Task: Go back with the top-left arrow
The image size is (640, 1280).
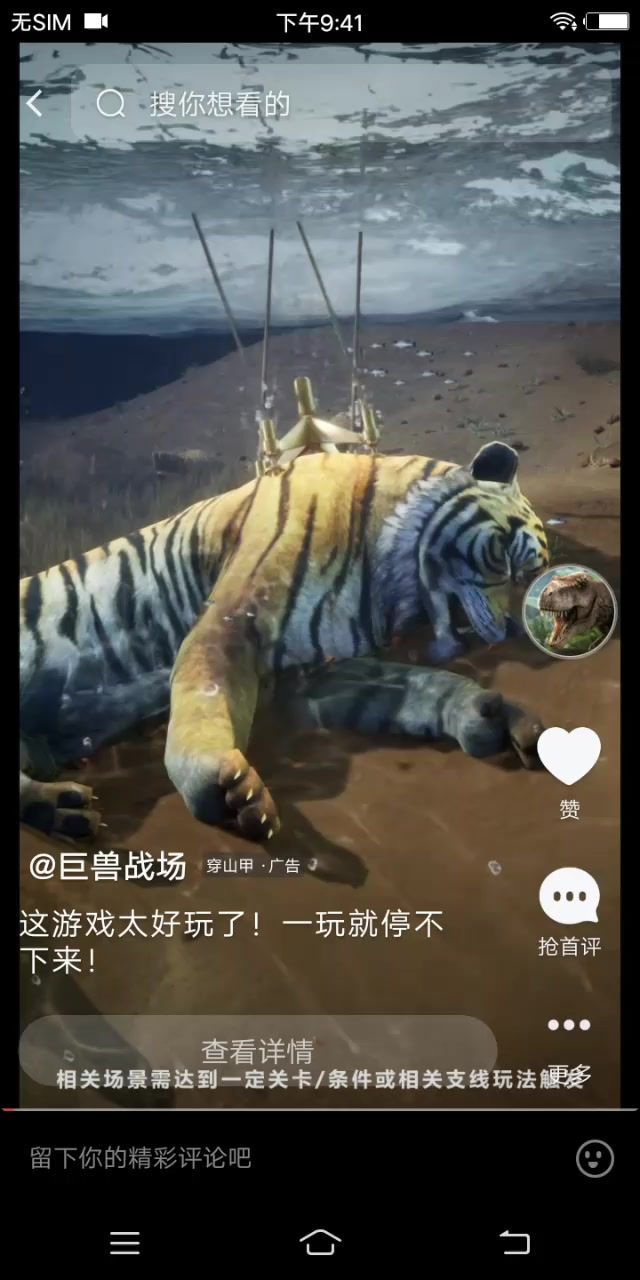Action: (35, 103)
